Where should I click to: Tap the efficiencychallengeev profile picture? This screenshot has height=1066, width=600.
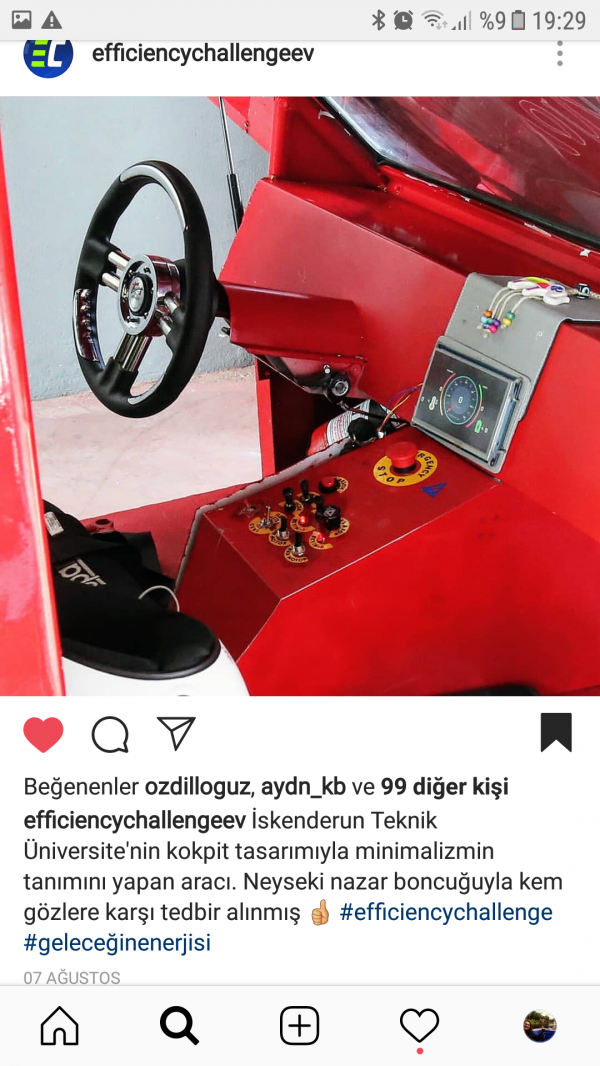coord(48,54)
